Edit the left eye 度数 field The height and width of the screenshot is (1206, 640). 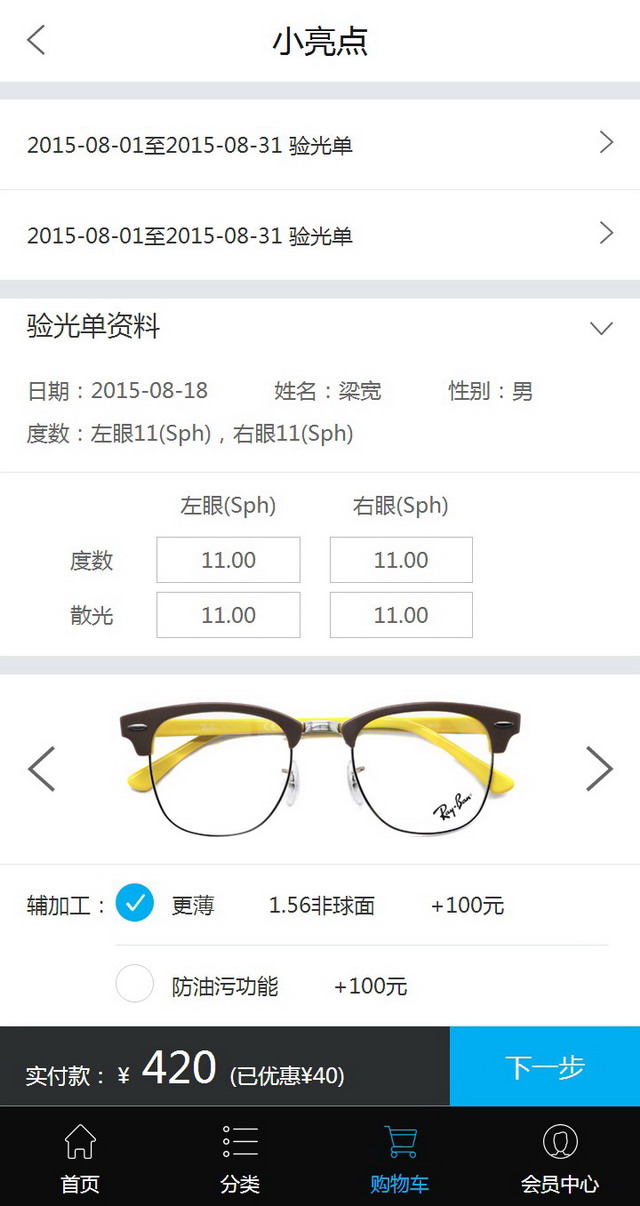(228, 560)
